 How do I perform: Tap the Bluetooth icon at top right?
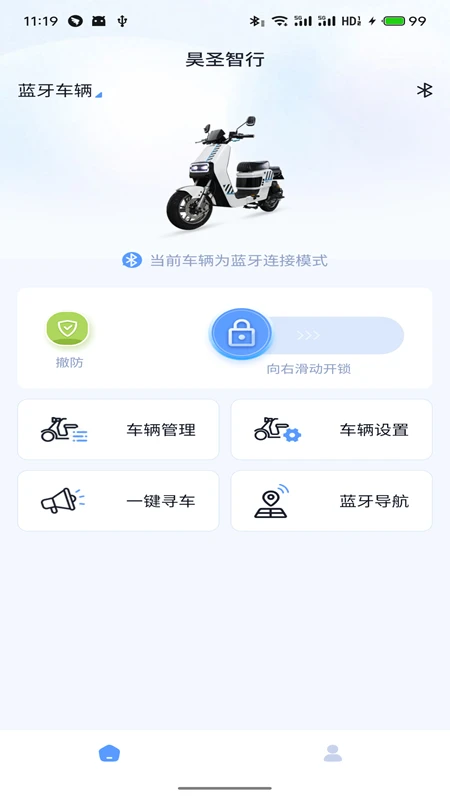[x=424, y=91]
